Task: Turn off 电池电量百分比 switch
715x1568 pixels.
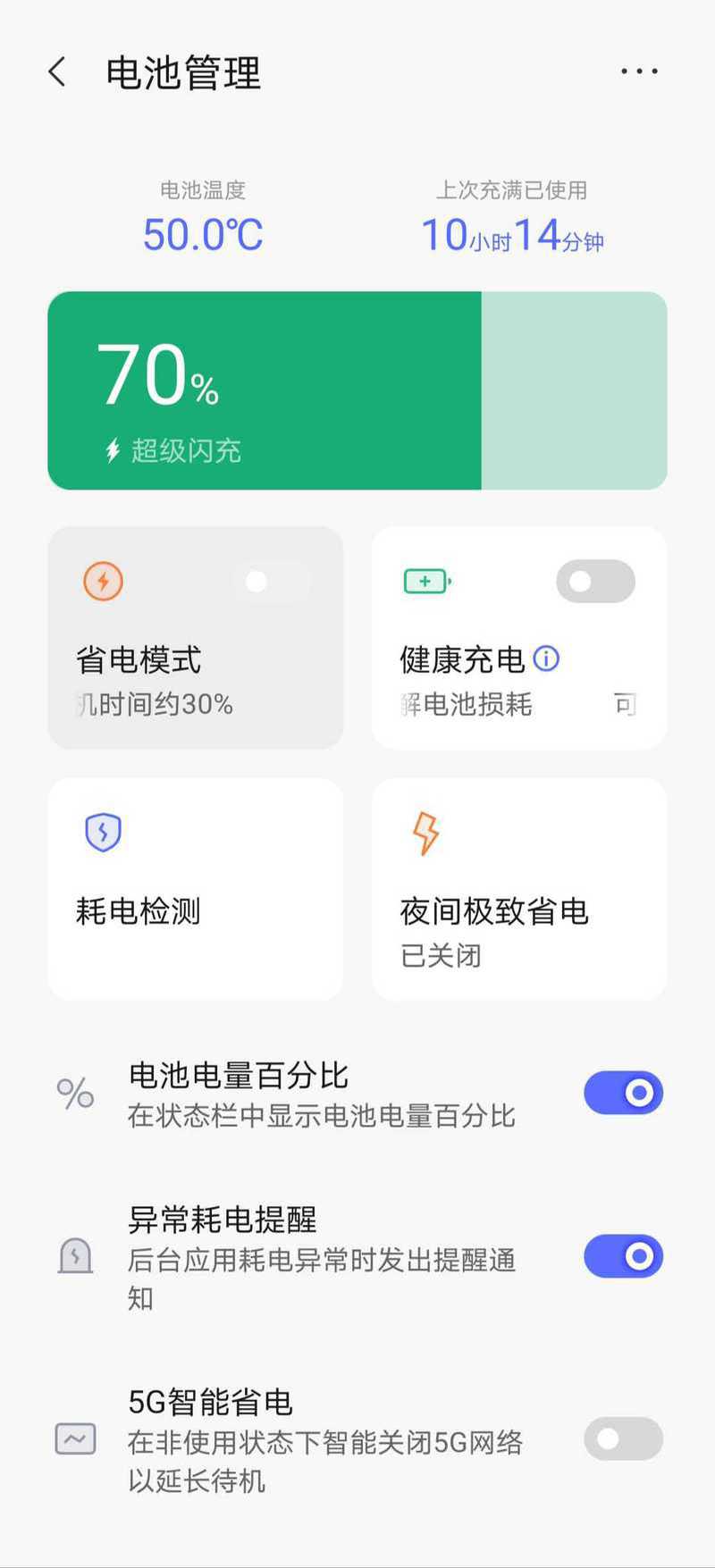Action: coord(623,1093)
